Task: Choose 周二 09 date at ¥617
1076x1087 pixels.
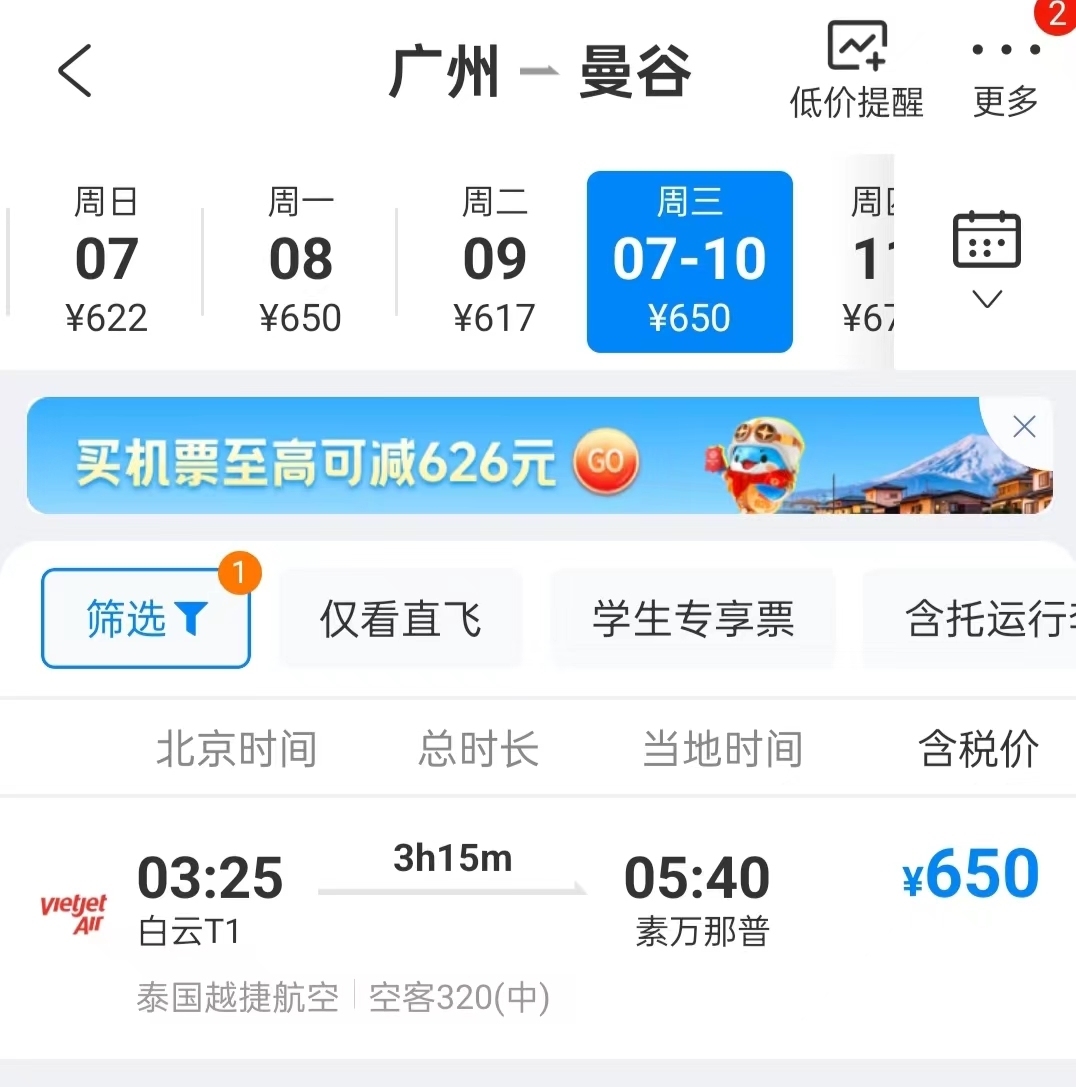Action: (x=494, y=262)
